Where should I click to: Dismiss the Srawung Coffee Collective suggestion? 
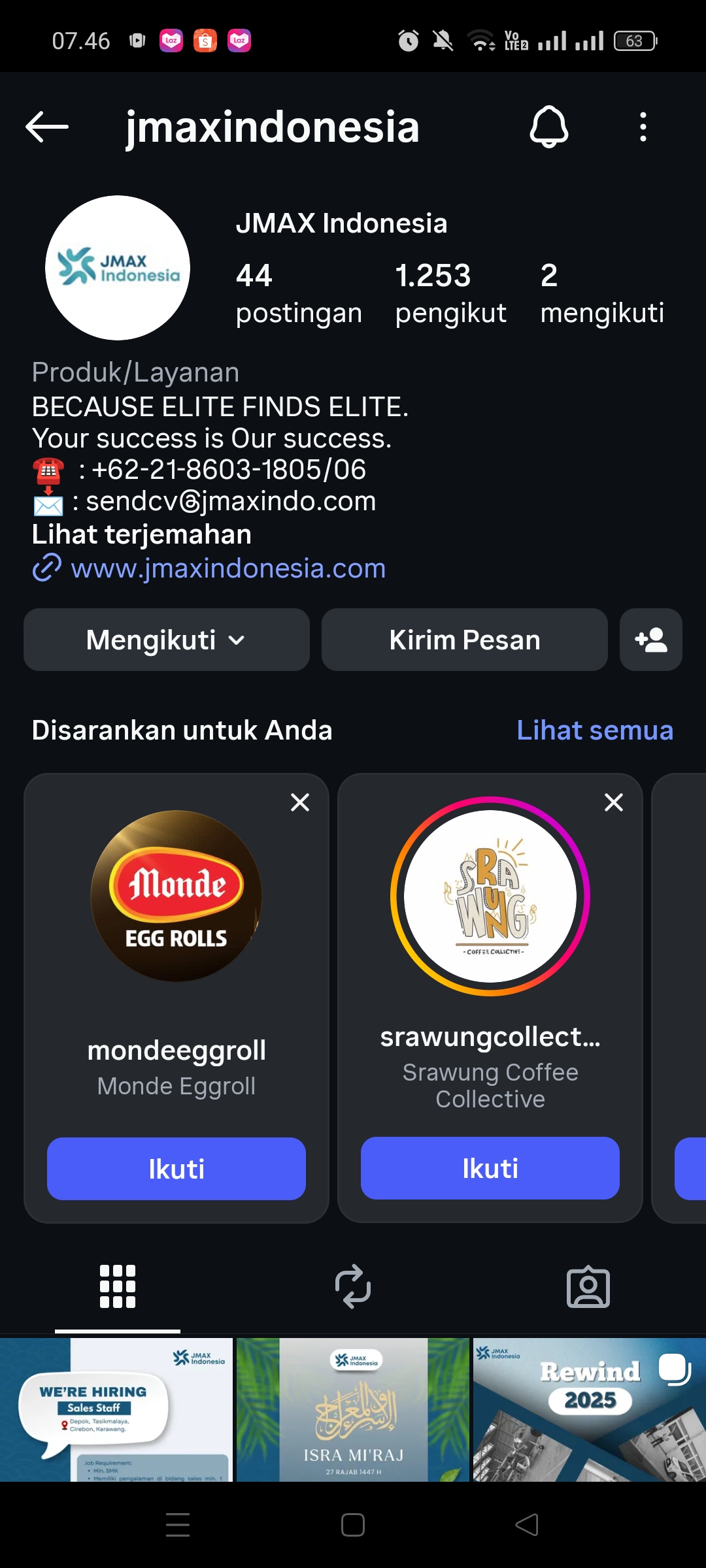(x=614, y=802)
